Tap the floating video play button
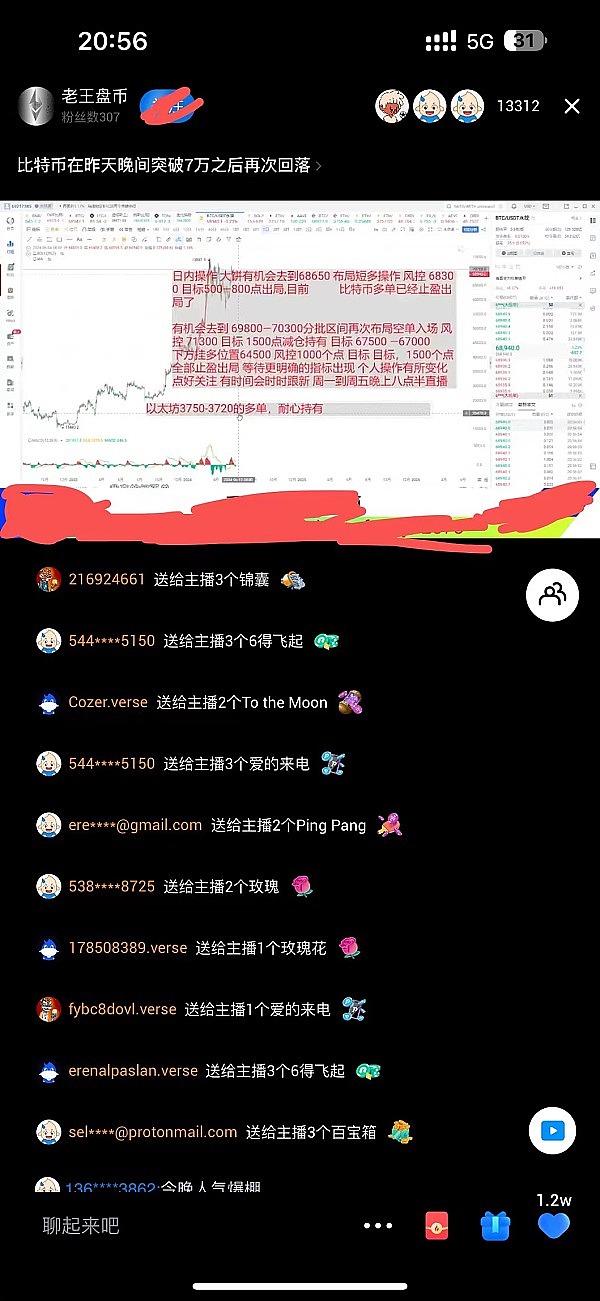The height and width of the screenshot is (1301, 600). (552, 1131)
